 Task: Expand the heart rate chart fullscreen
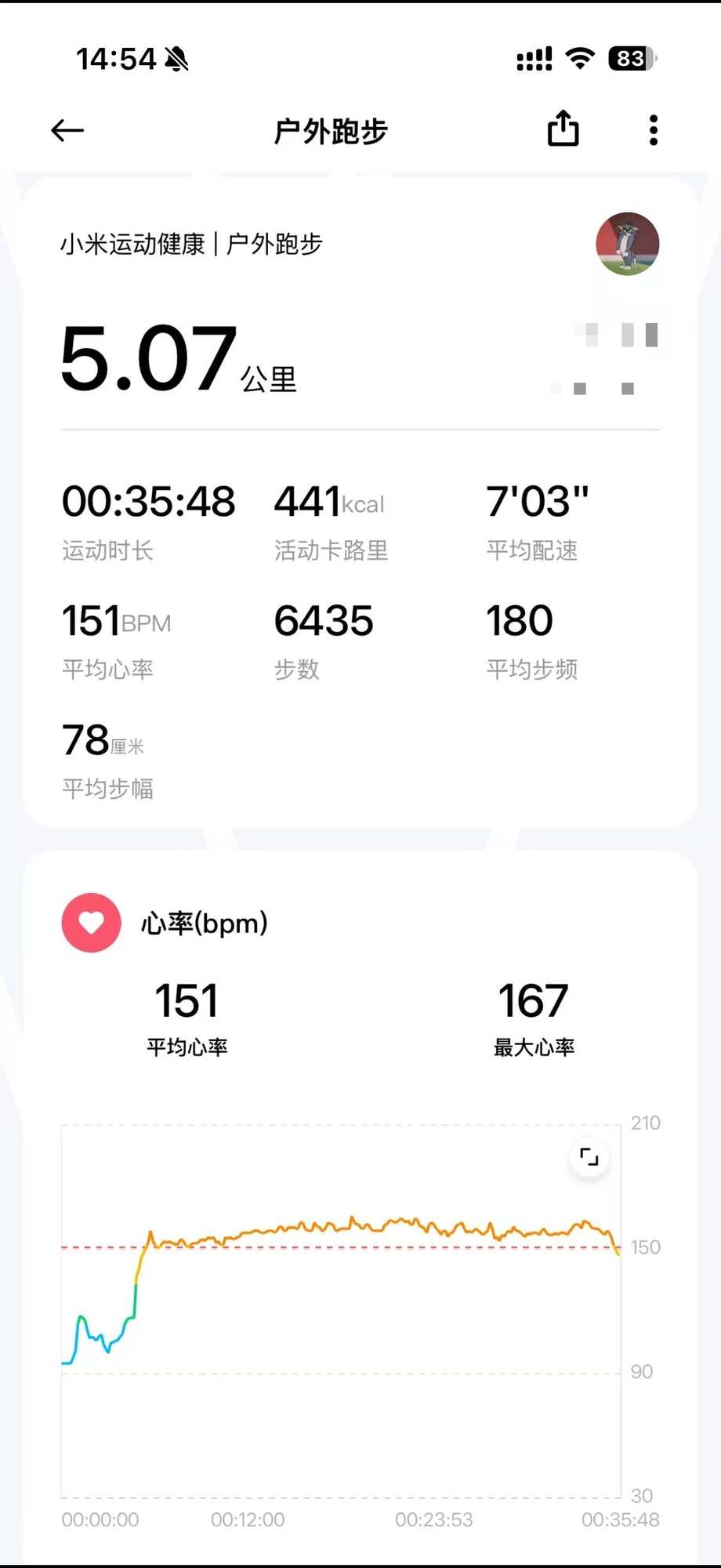click(589, 1158)
